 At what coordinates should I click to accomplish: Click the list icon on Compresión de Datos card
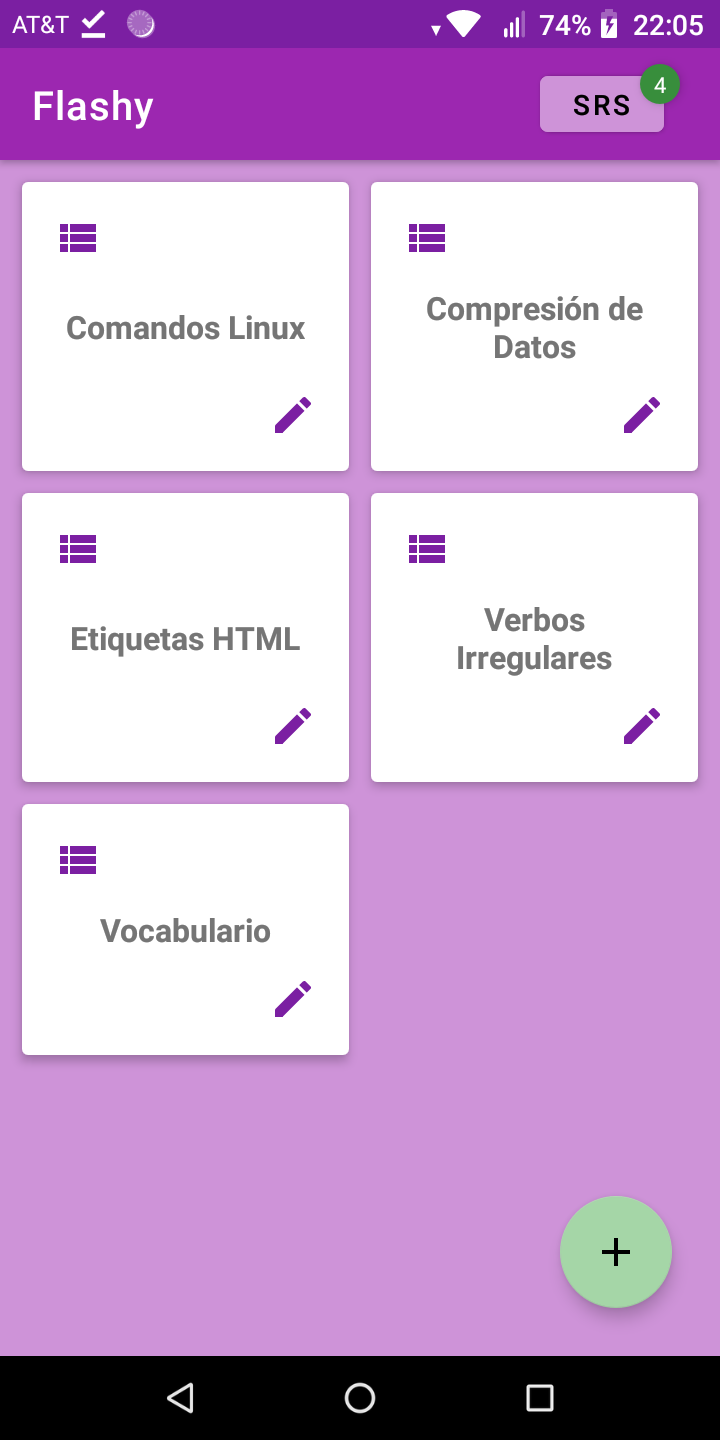(x=427, y=238)
